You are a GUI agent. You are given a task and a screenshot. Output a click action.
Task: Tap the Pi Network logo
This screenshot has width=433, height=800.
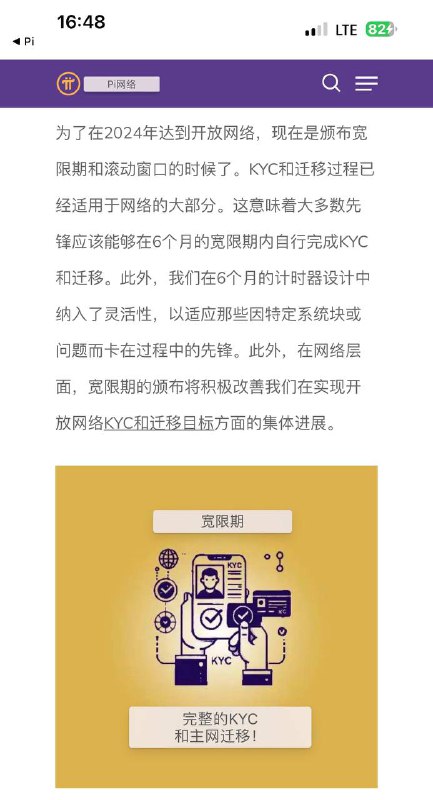coord(68,84)
